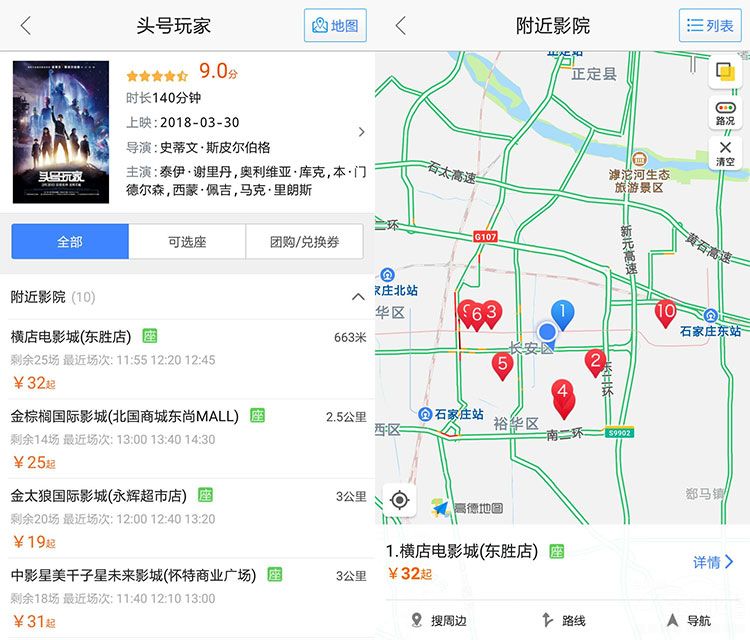
Task: Open 头号玩家 movie details chevron
Action: 361,132
